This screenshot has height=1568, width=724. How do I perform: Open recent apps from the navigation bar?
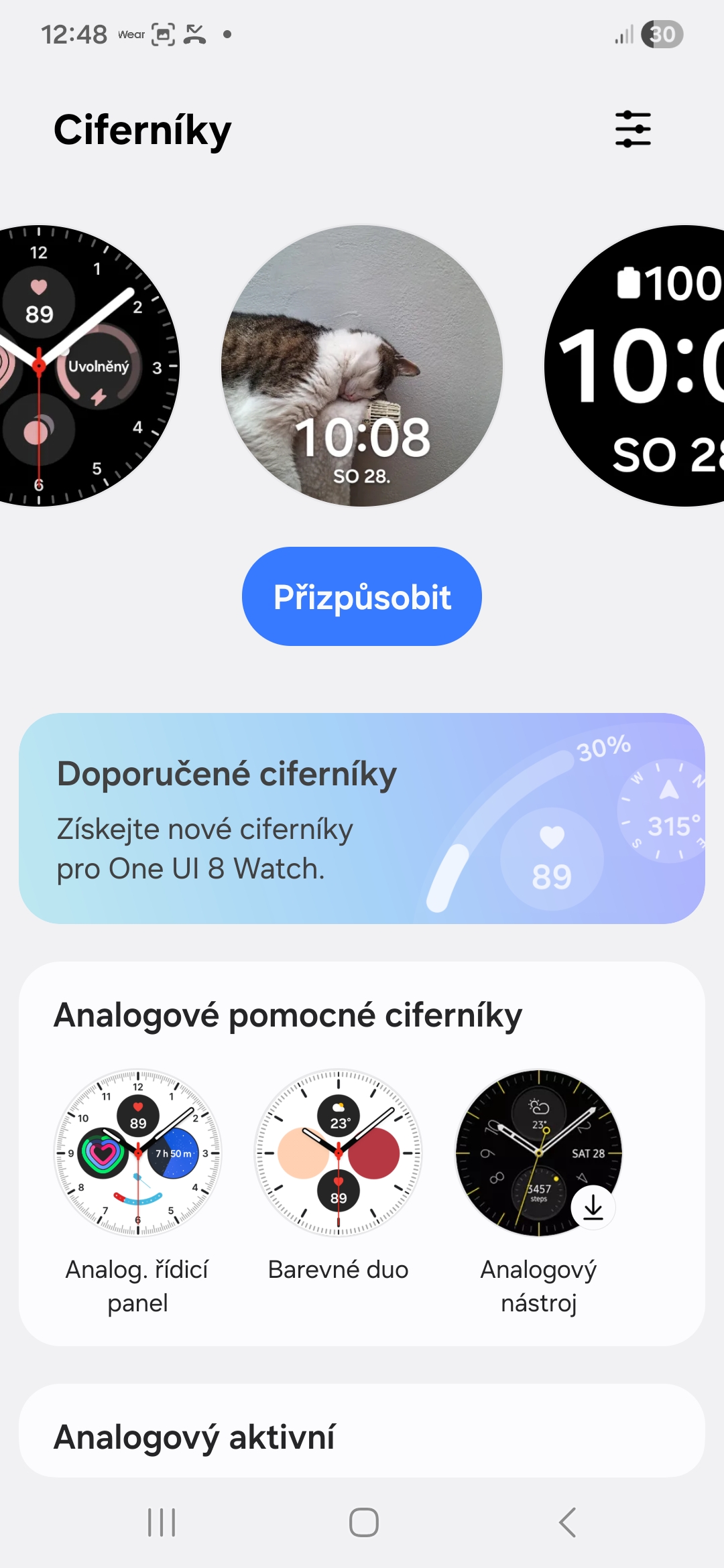click(162, 1522)
